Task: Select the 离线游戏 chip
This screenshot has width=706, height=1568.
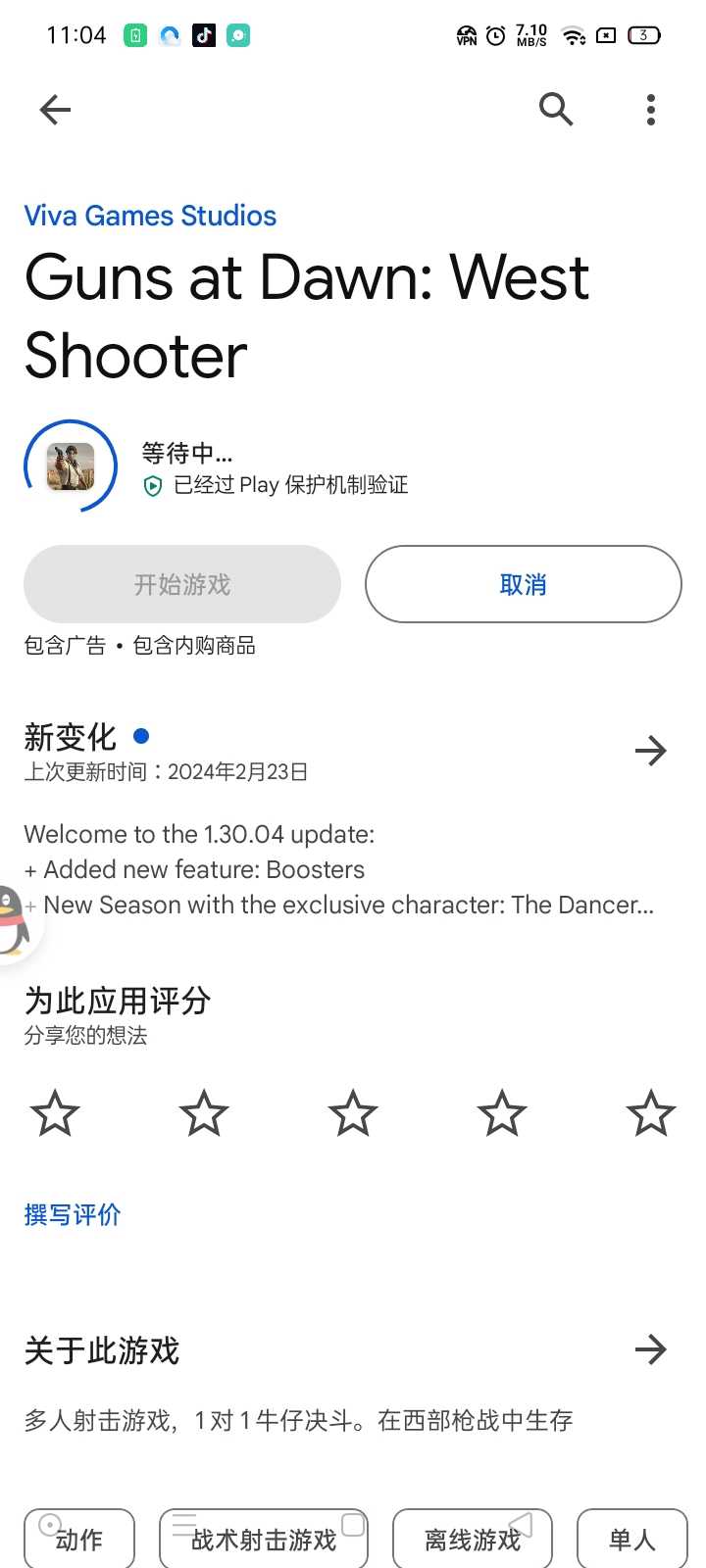Action: [x=473, y=1540]
